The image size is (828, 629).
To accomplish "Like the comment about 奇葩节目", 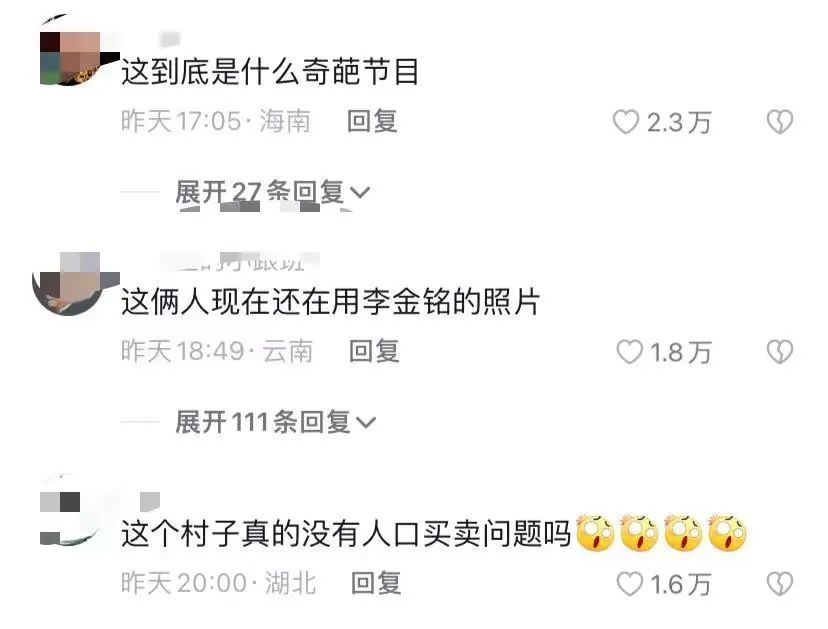I will (x=626, y=122).
